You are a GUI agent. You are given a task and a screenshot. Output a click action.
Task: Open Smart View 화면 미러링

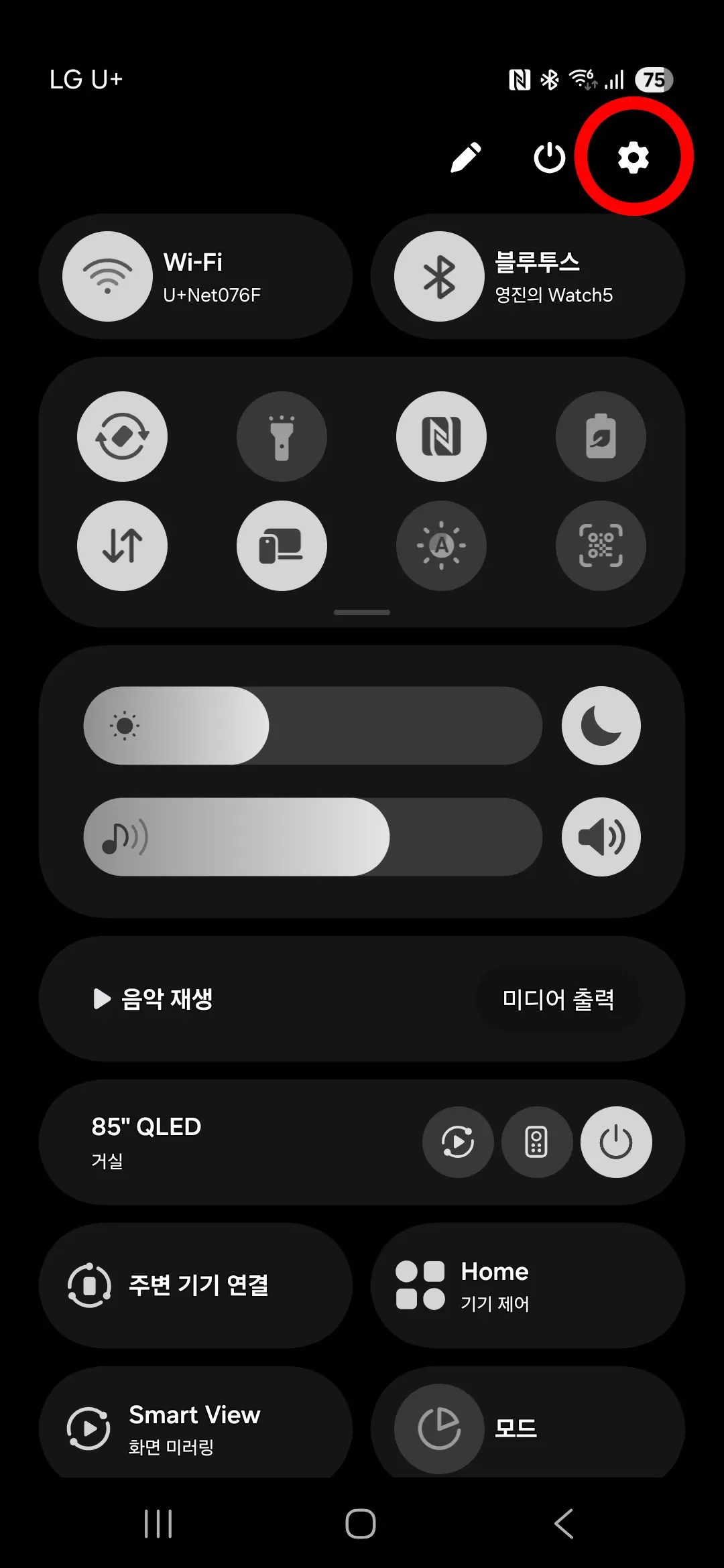195,1424
